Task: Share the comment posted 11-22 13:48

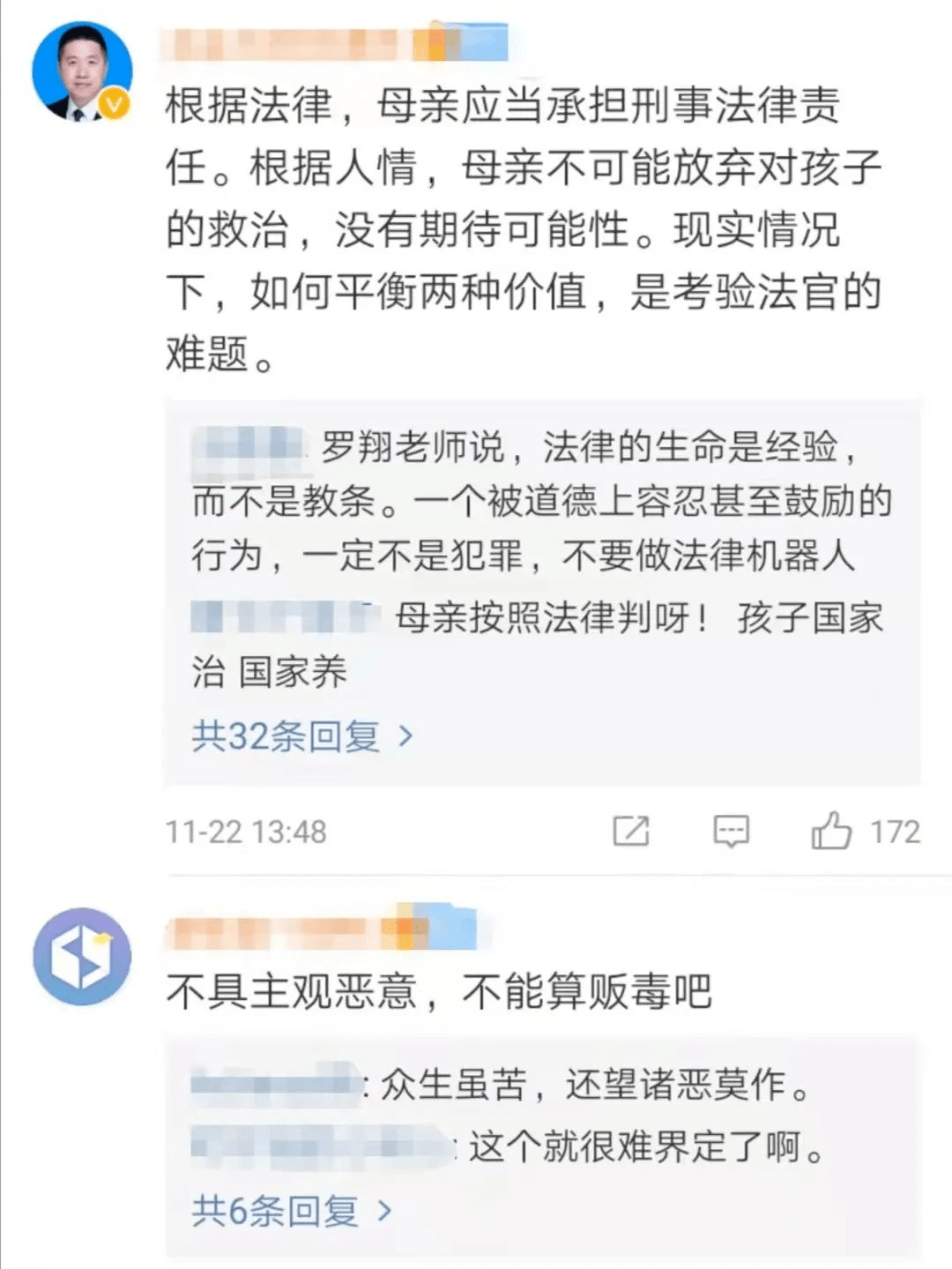Action: tap(631, 831)
